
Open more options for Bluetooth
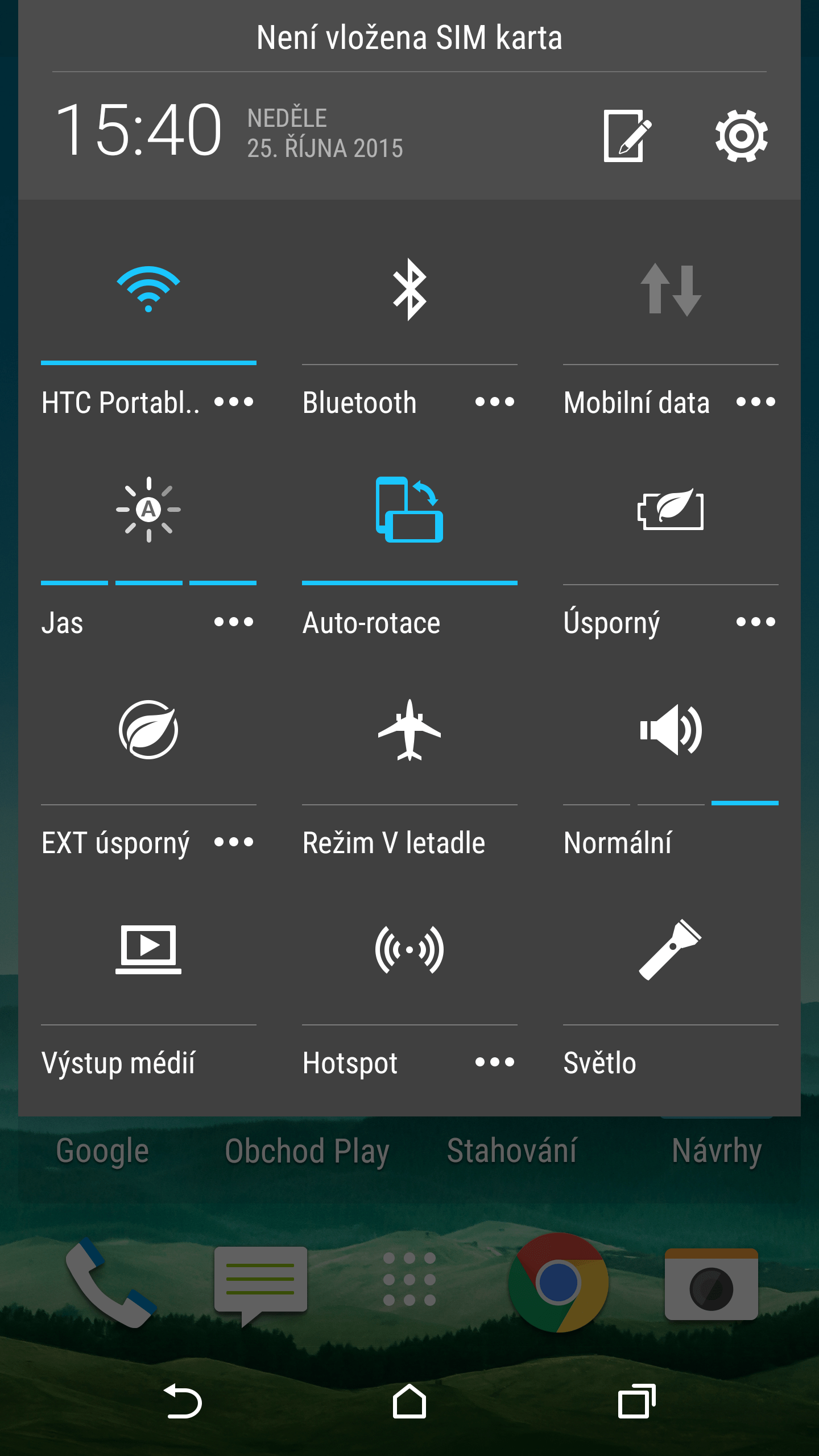tap(494, 402)
